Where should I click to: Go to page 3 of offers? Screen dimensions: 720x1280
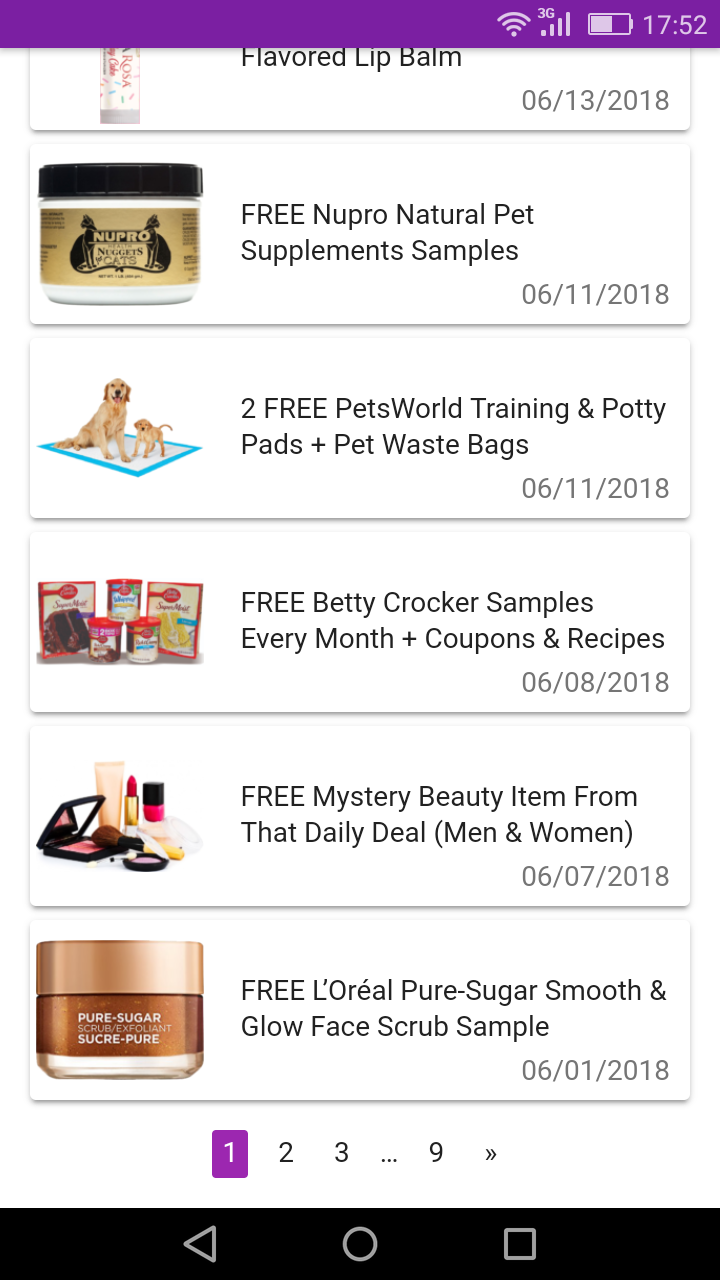point(341,1153)
